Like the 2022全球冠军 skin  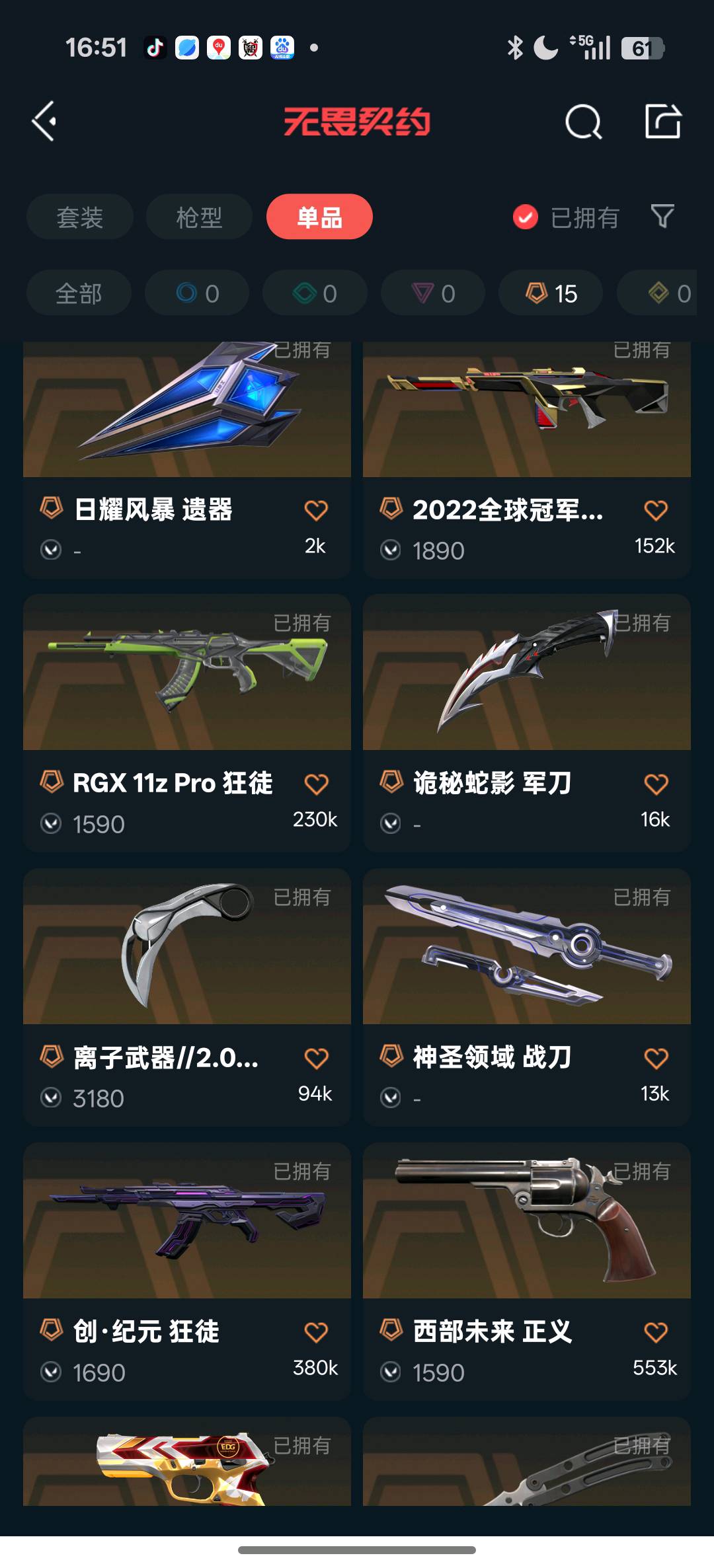pos(656,510)
